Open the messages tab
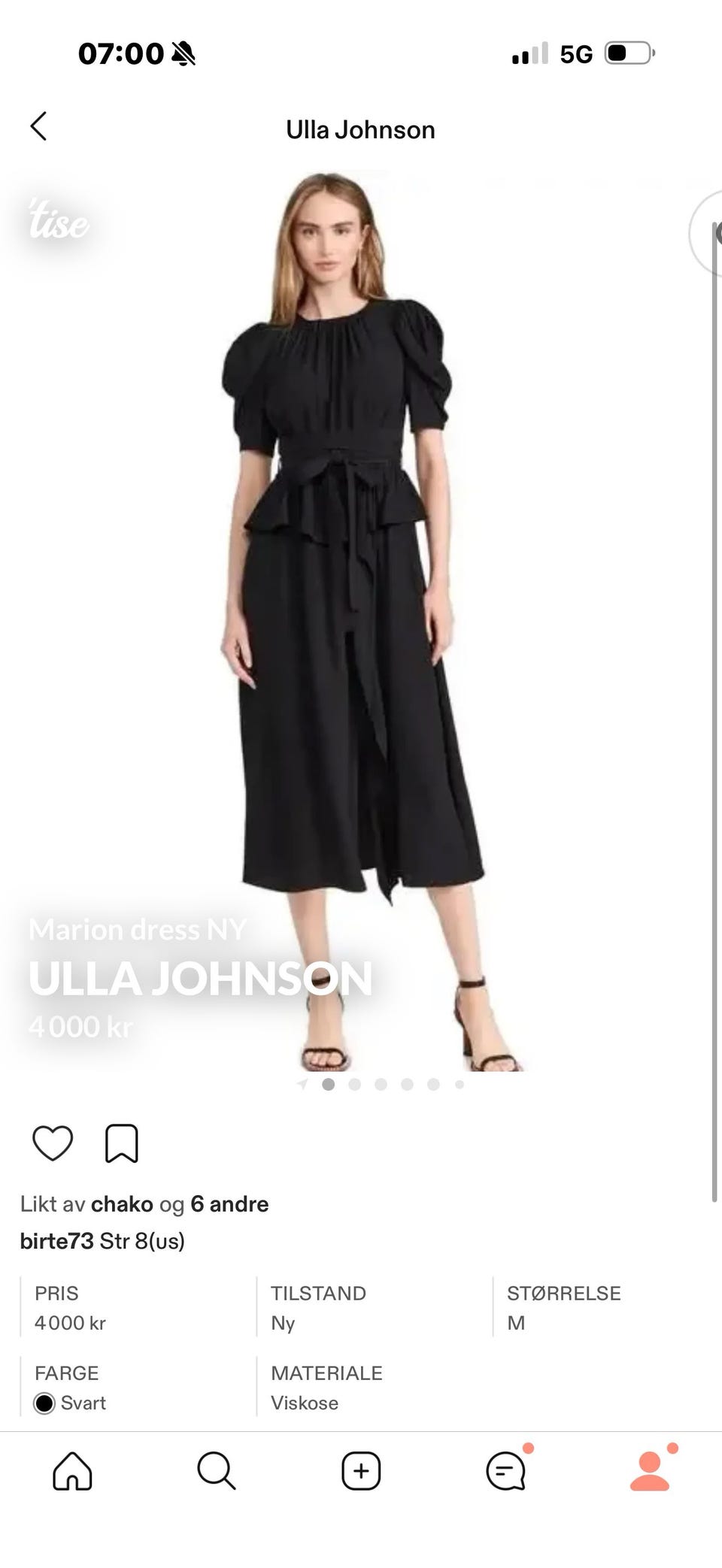The height and width of the screenshot is (1568, 722). tap(505, 1470)
